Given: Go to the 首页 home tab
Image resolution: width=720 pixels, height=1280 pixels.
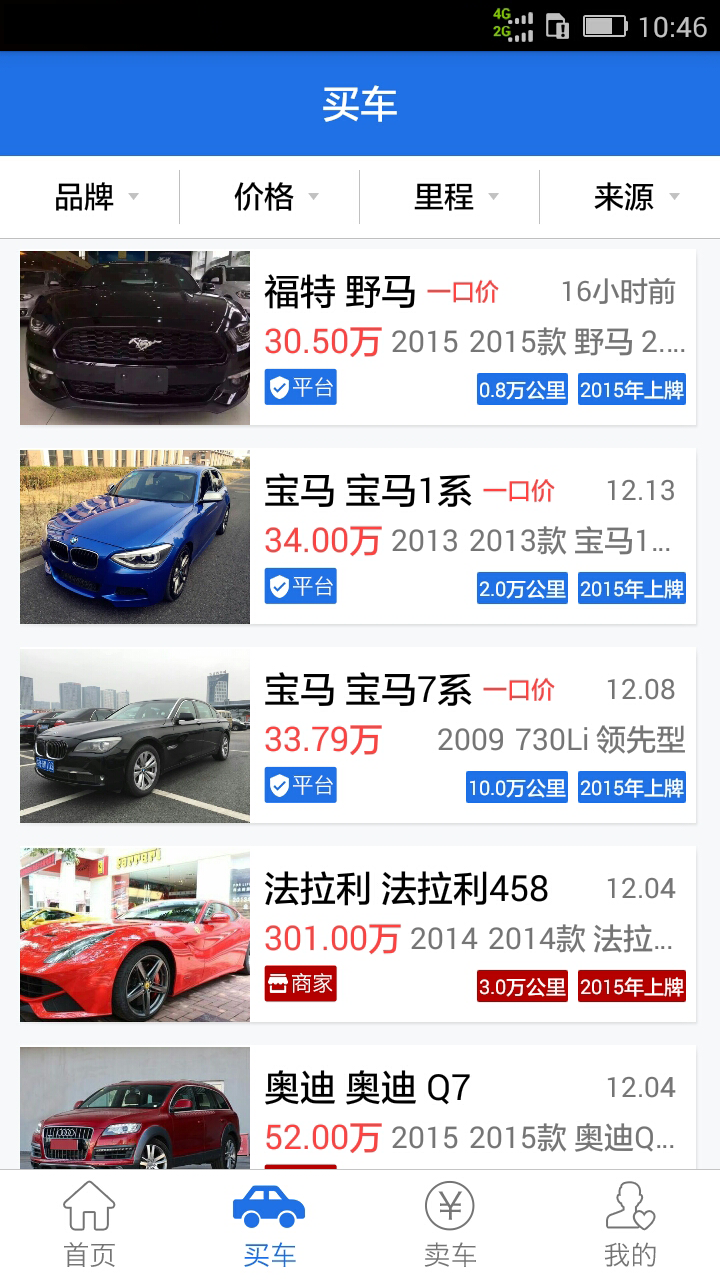Looking at the screenshot, I should pyautogui.click(x=90, y=1225).
